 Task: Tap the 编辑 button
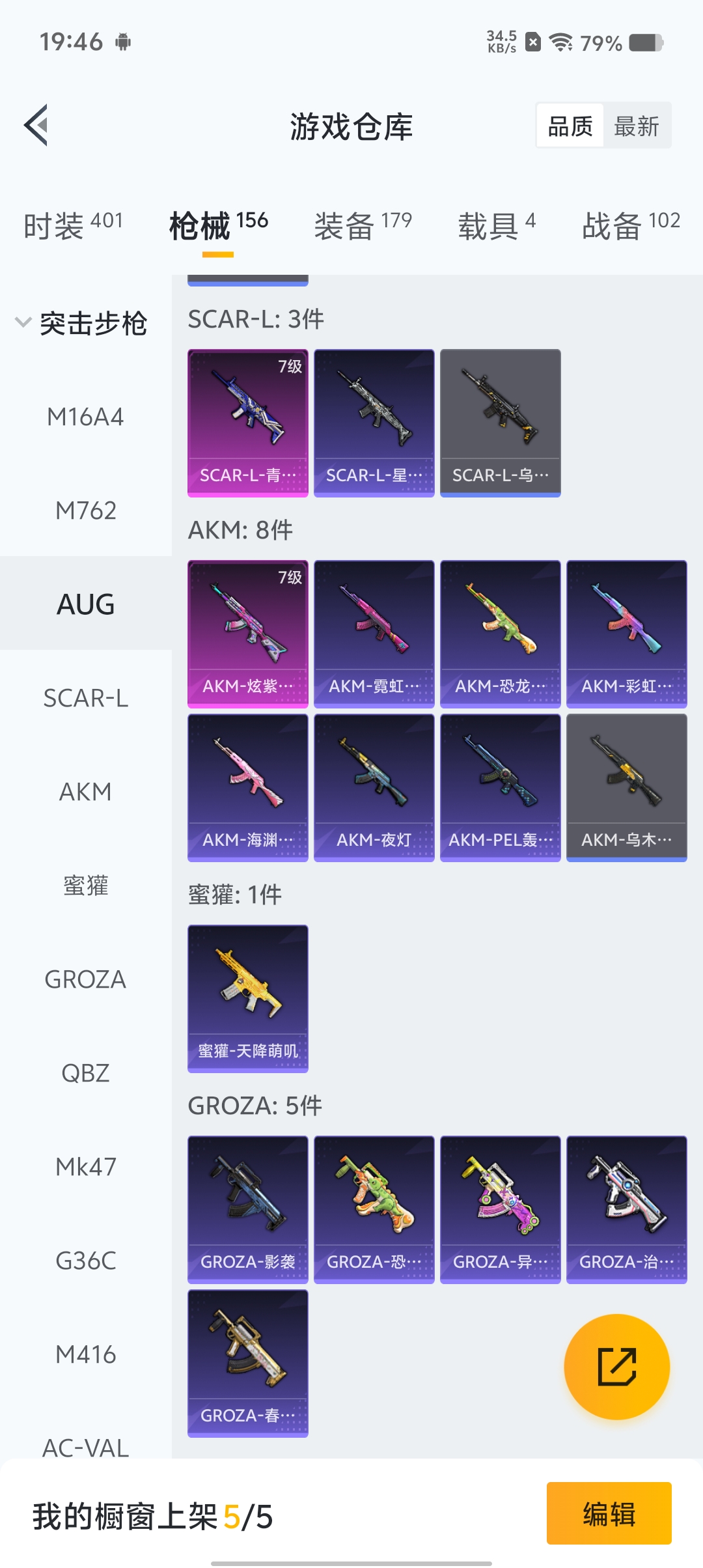coord(609,1513)
